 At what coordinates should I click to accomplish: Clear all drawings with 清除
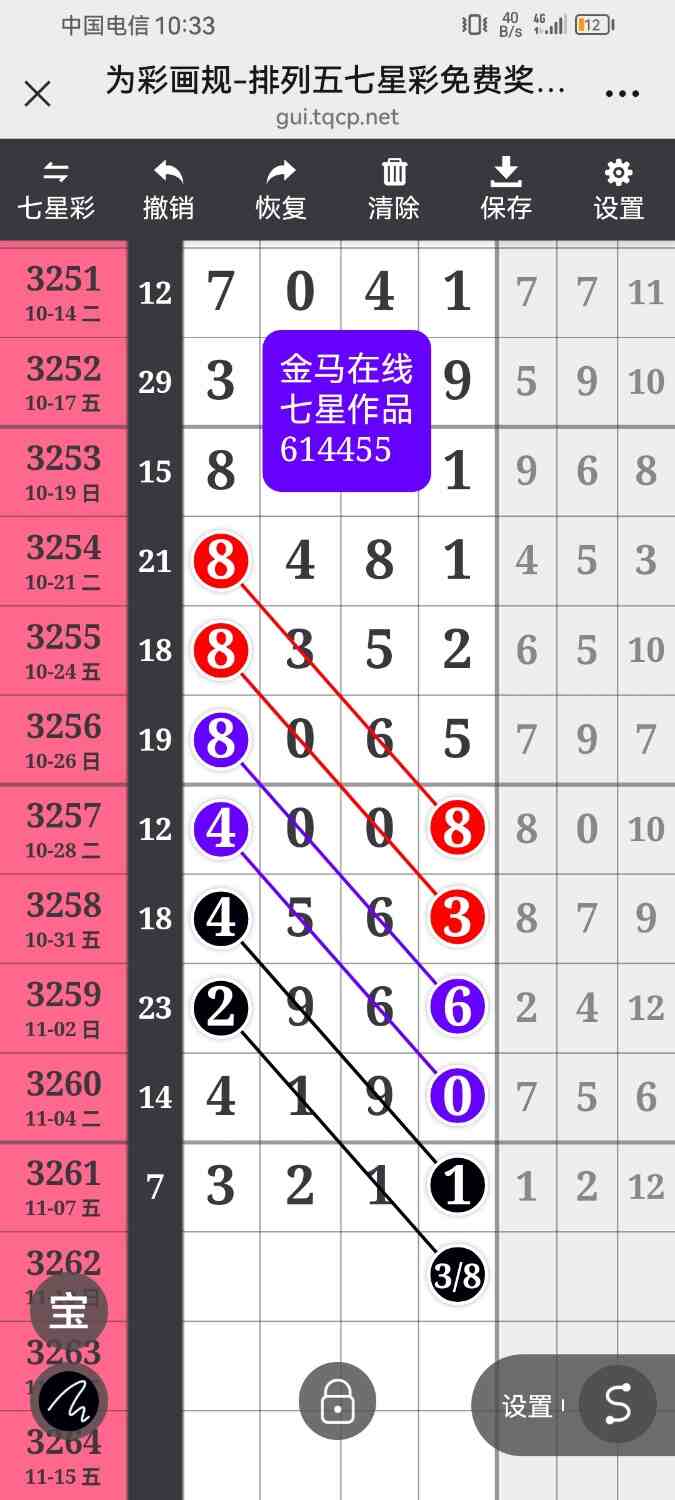click(394, 190)
